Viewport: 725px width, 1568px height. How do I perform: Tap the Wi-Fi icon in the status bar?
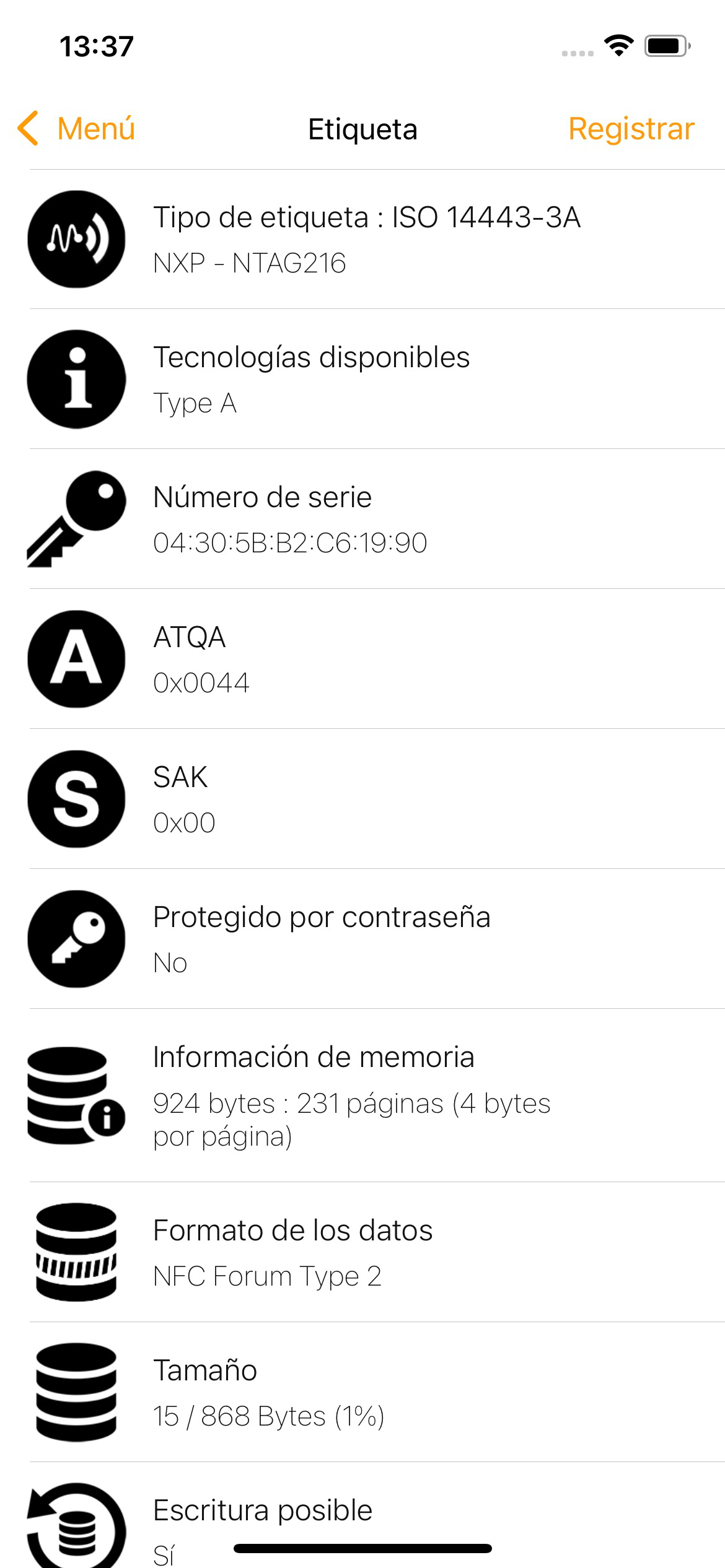pos(618,45)
